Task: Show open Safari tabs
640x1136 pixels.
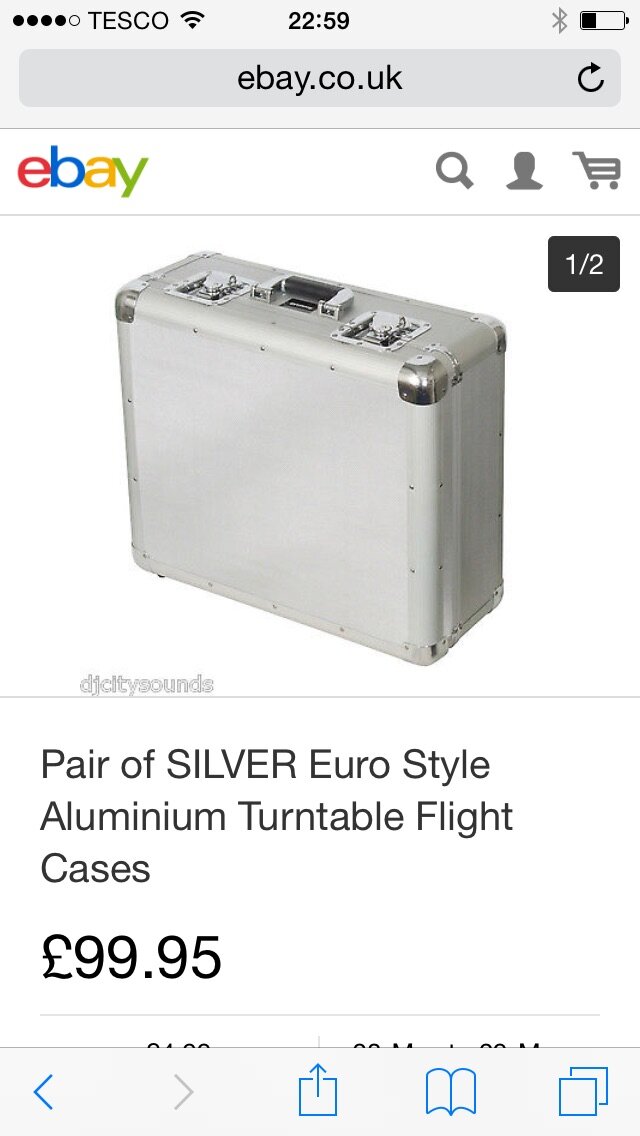Action: pyautogui.click(x=583, y=1092)
